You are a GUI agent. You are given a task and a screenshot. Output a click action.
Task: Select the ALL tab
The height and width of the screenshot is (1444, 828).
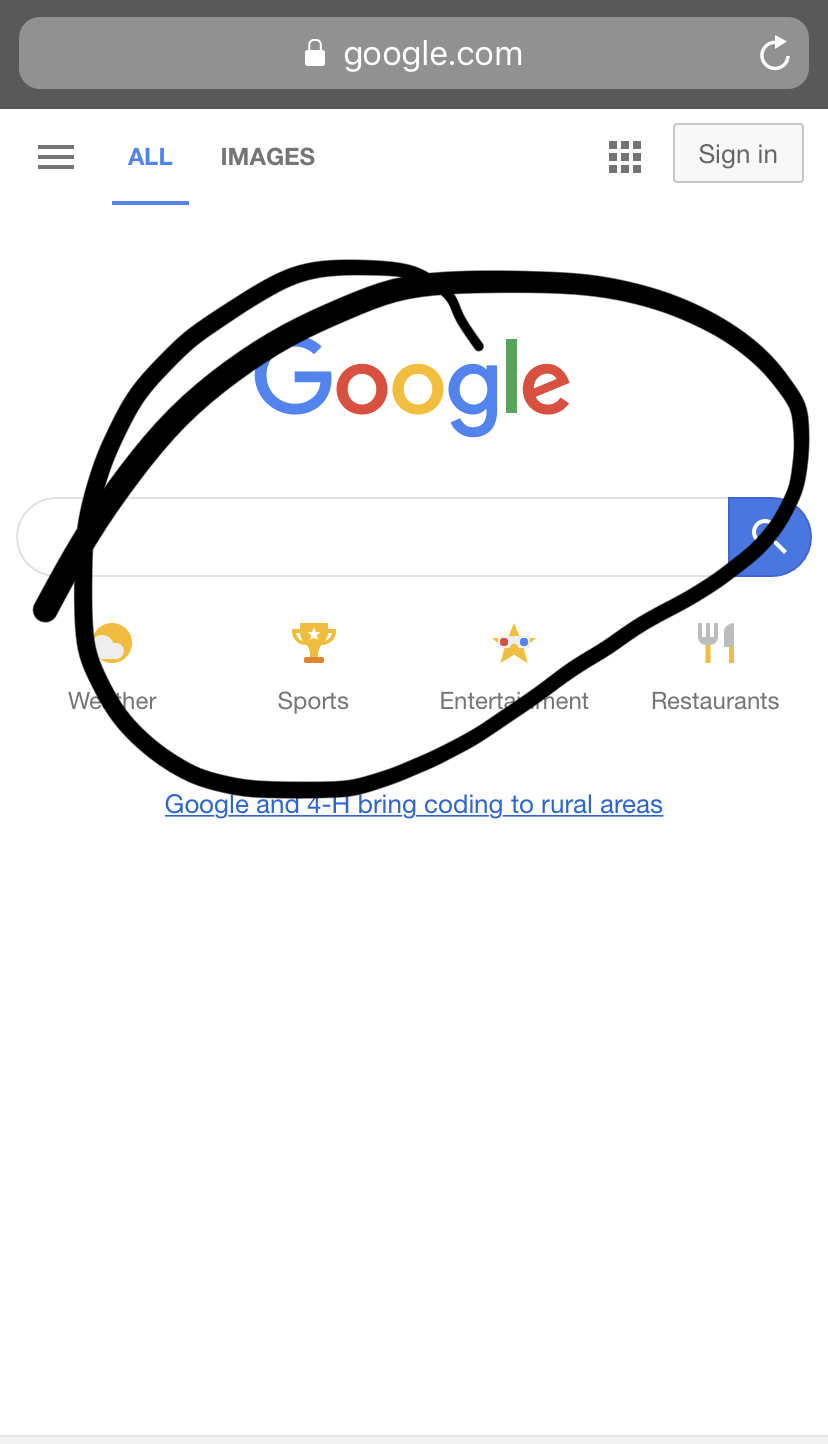pos(150,157)
